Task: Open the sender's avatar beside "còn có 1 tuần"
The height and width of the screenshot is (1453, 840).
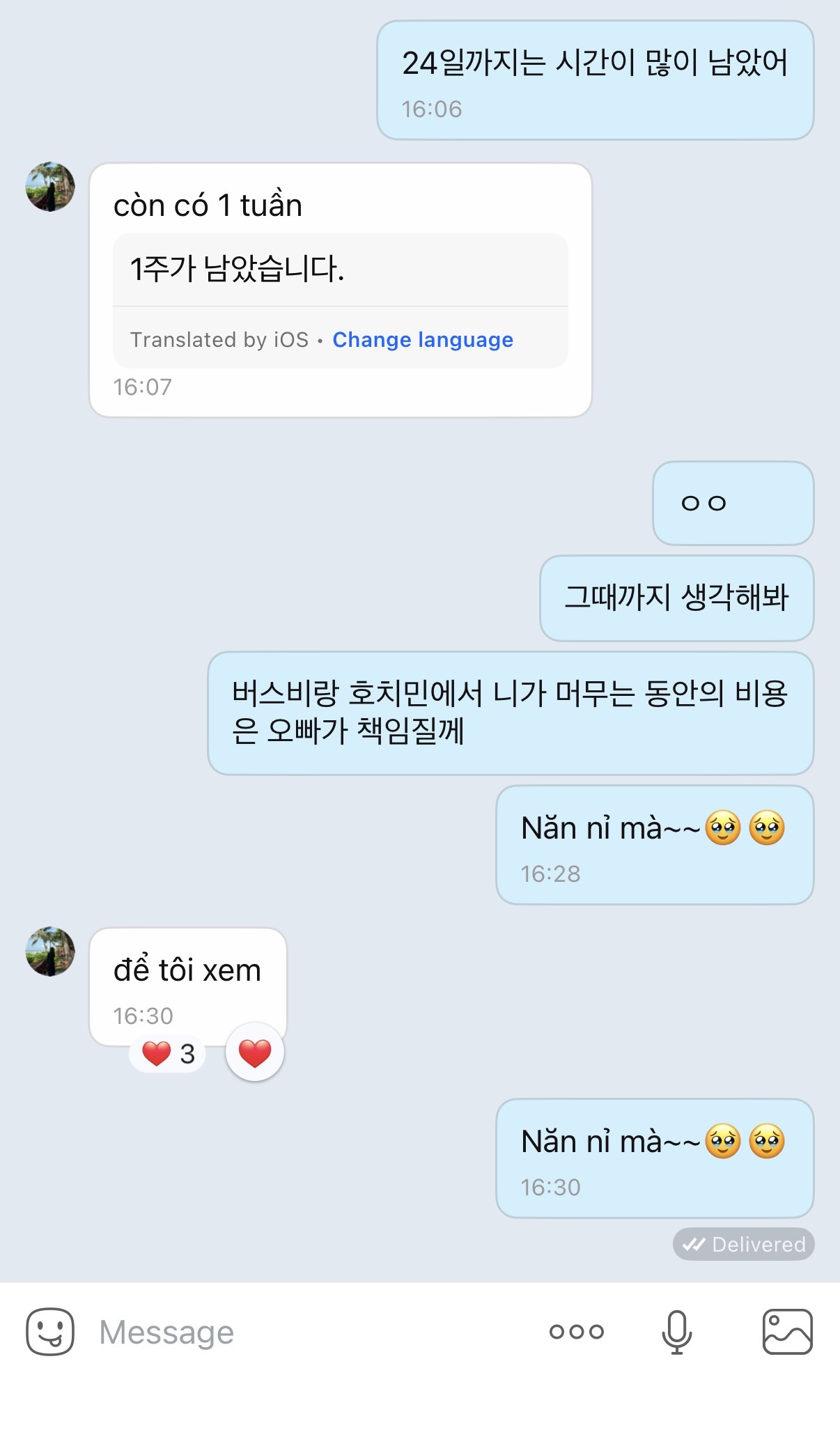Action: (x=50, y=187)
